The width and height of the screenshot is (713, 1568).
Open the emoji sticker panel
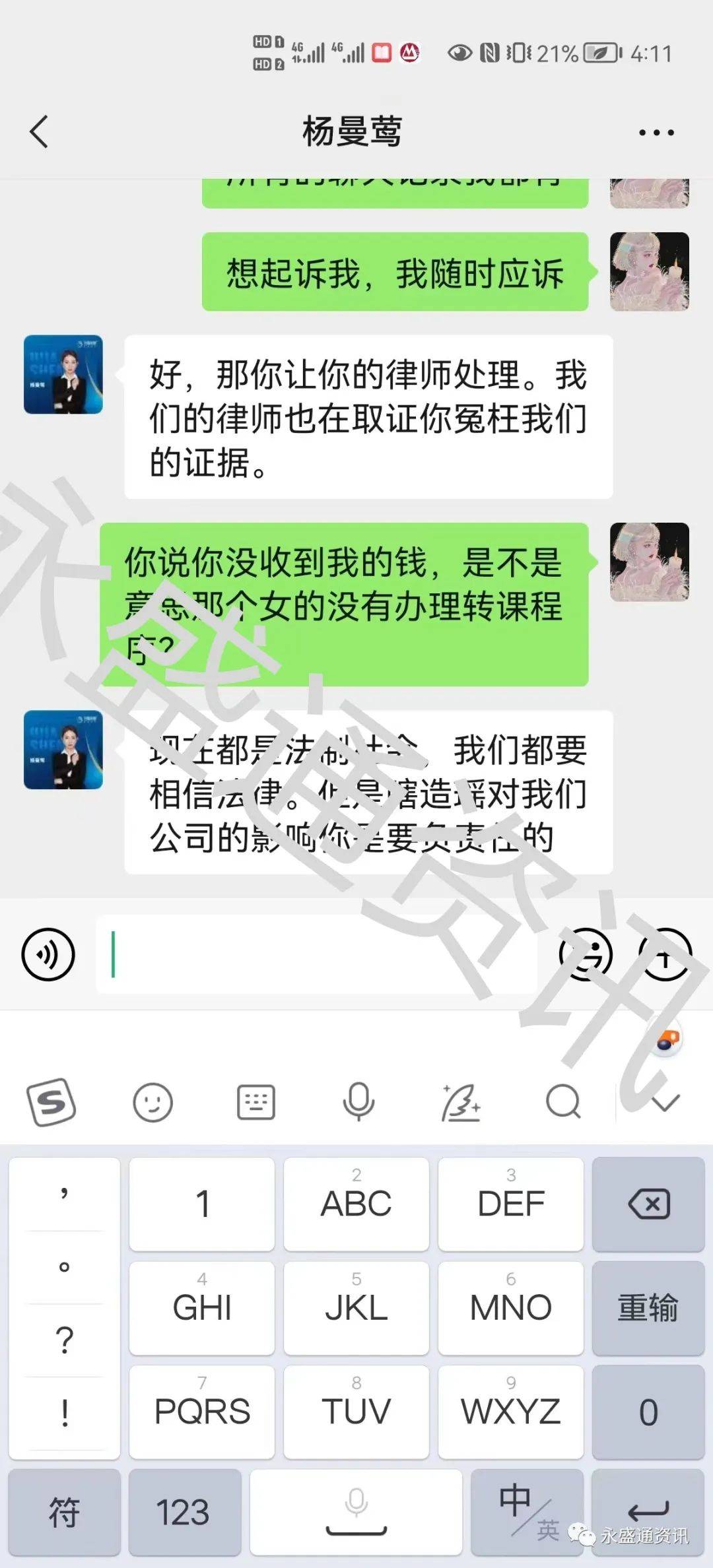click(585, 954)
